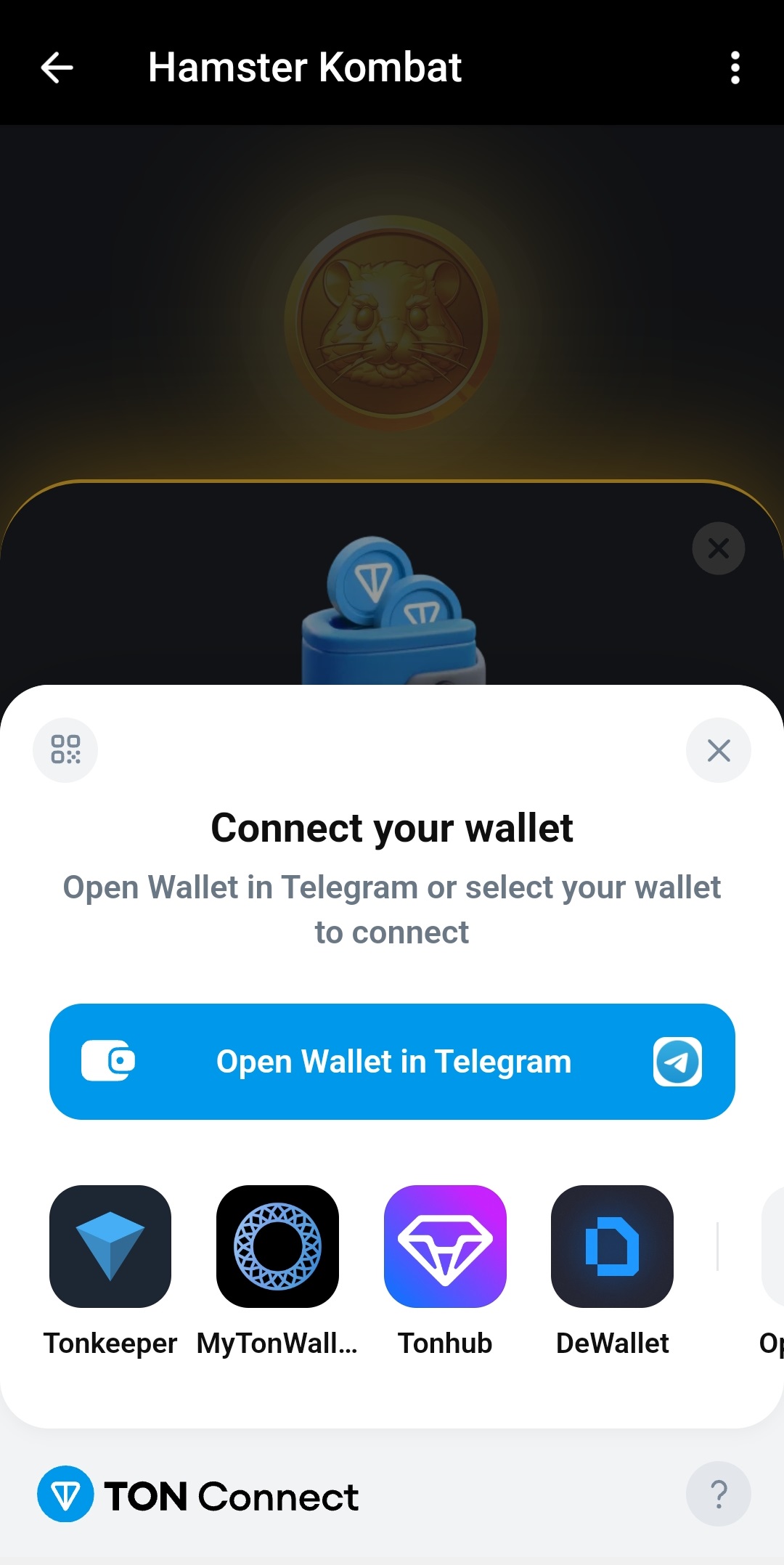The width and height of the screenshot is (784, 1565).
Task: Select the Tonkeeper wallet
Action: [110, 1247]
